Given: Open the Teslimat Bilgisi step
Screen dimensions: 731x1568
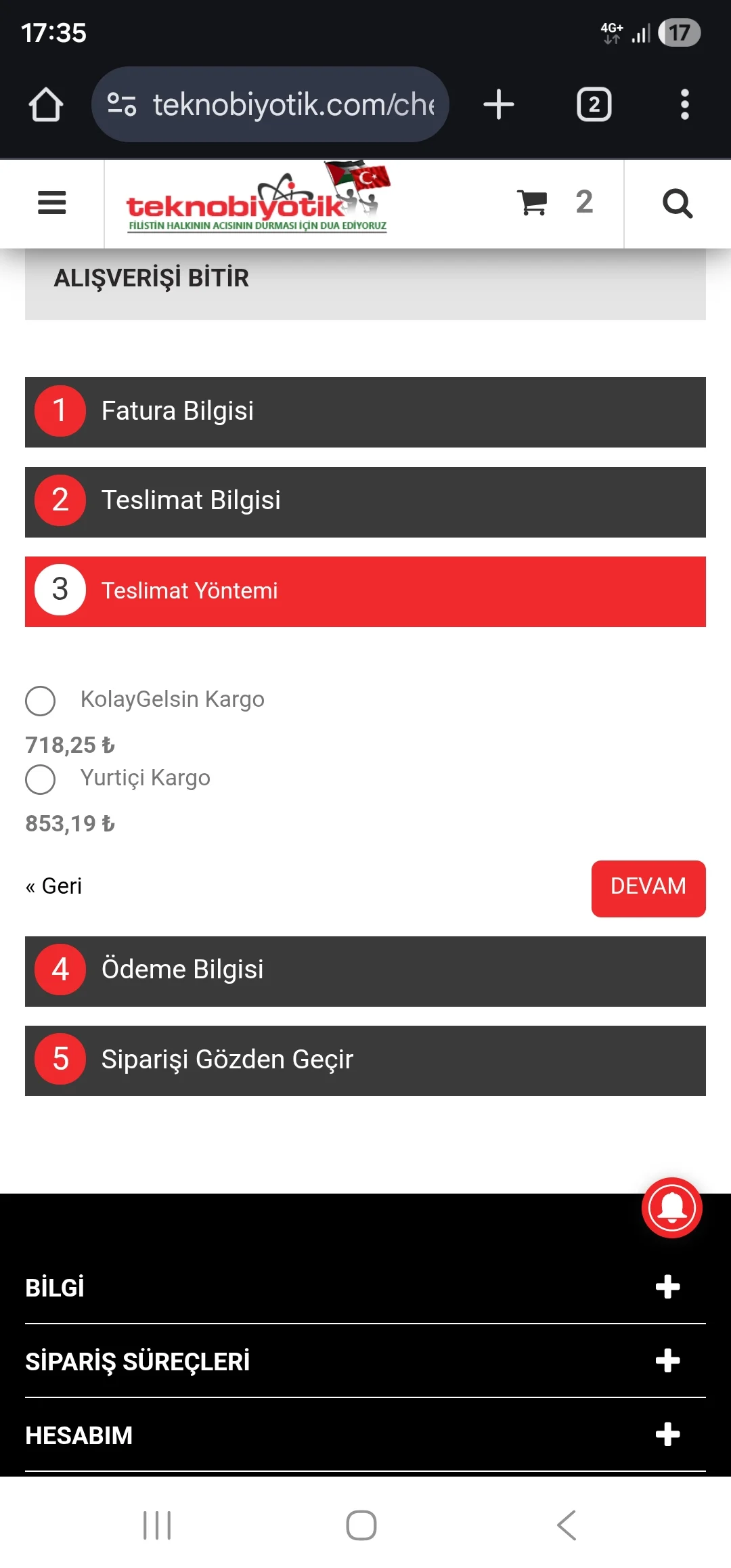Looking at the screenshot, I should pyautogui.click(x=365, y=502).
